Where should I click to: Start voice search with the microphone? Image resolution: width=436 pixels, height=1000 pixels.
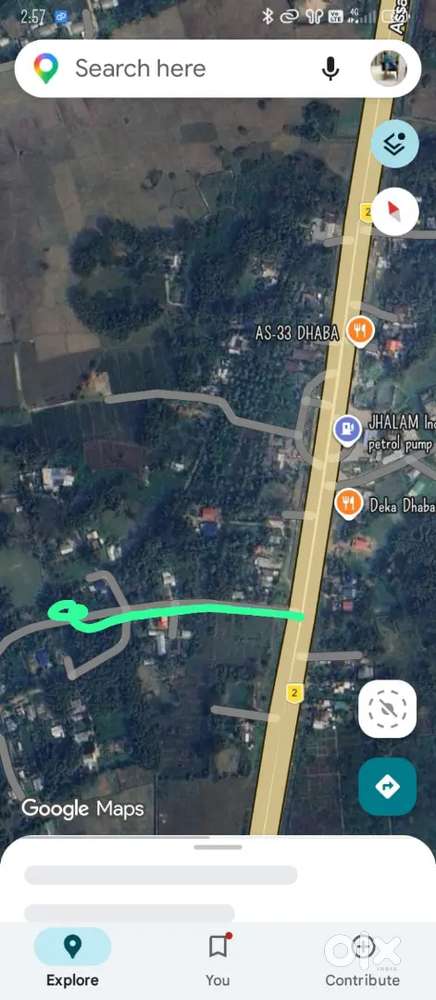click(x=330, y=68)
